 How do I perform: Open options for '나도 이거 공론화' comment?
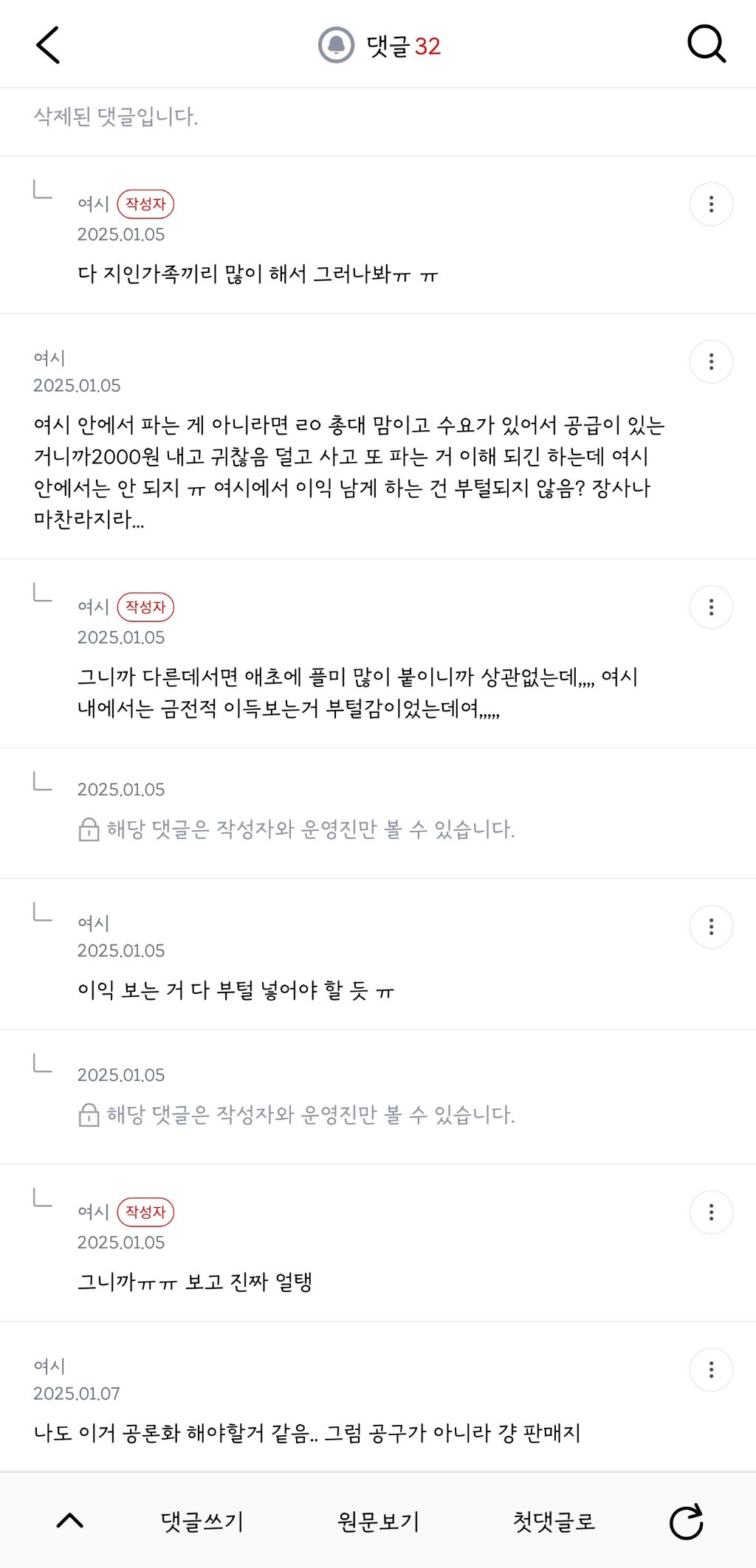pyautogui.click(x=711, y=1370)
